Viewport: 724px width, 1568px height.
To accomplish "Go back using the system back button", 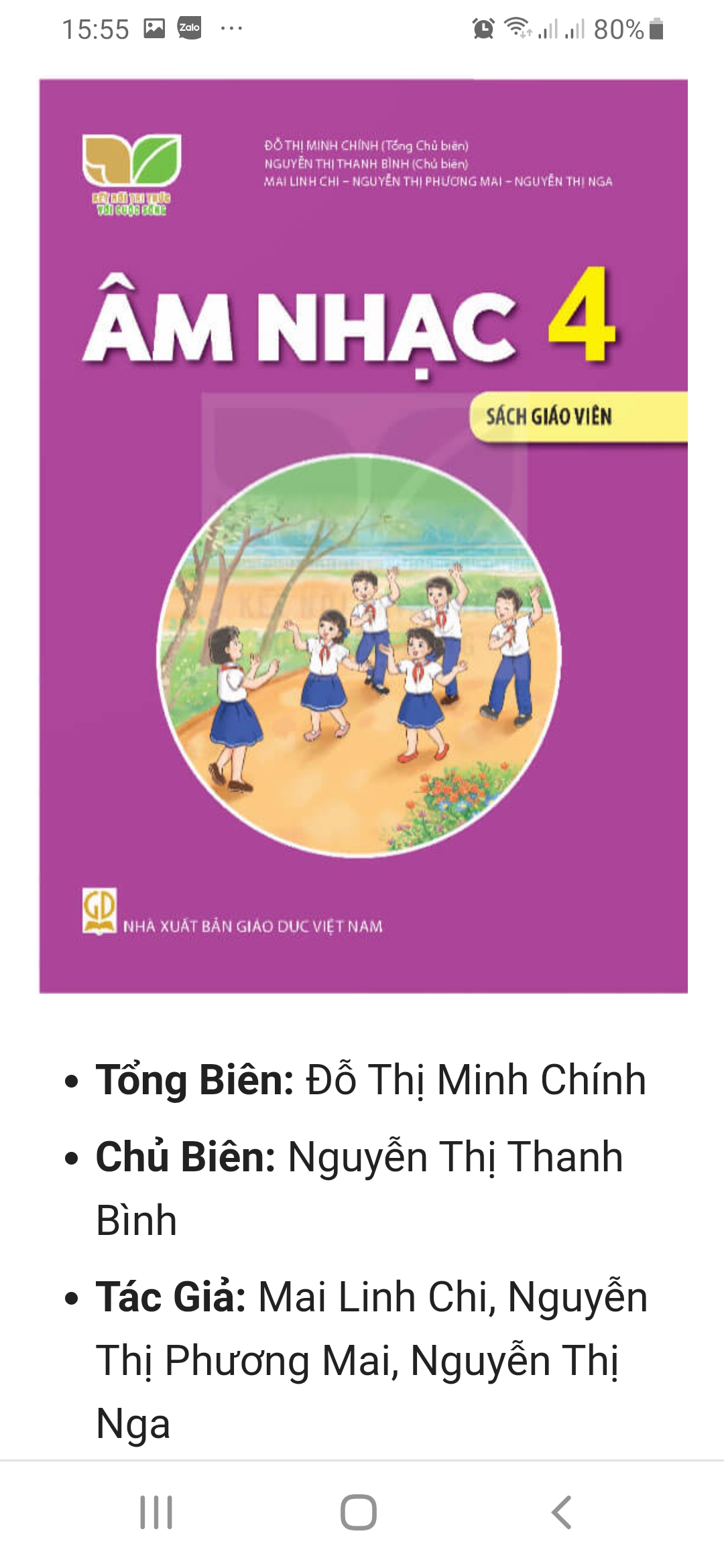I will click(x=561, y=1512).
